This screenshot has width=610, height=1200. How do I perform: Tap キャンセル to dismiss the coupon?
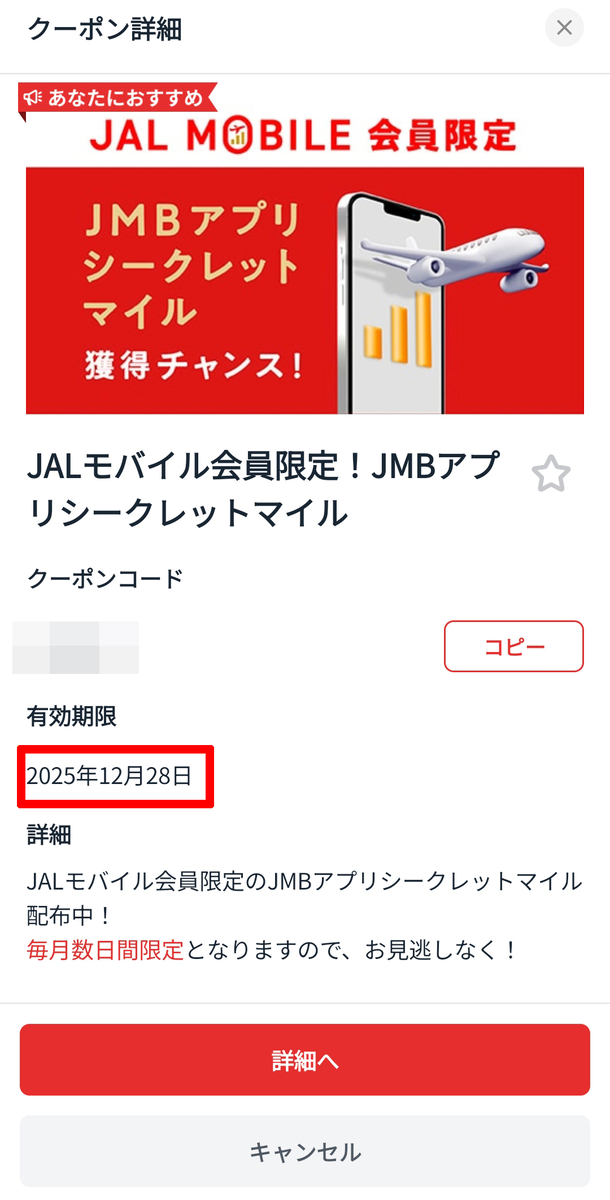[x=305, y=1152]
